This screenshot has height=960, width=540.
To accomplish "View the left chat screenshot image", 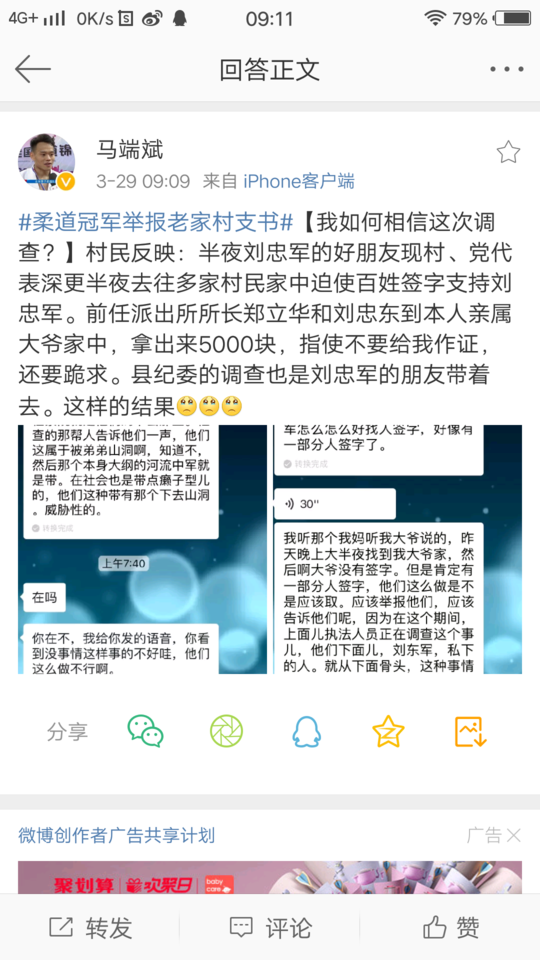I will (x=143, y=549).
